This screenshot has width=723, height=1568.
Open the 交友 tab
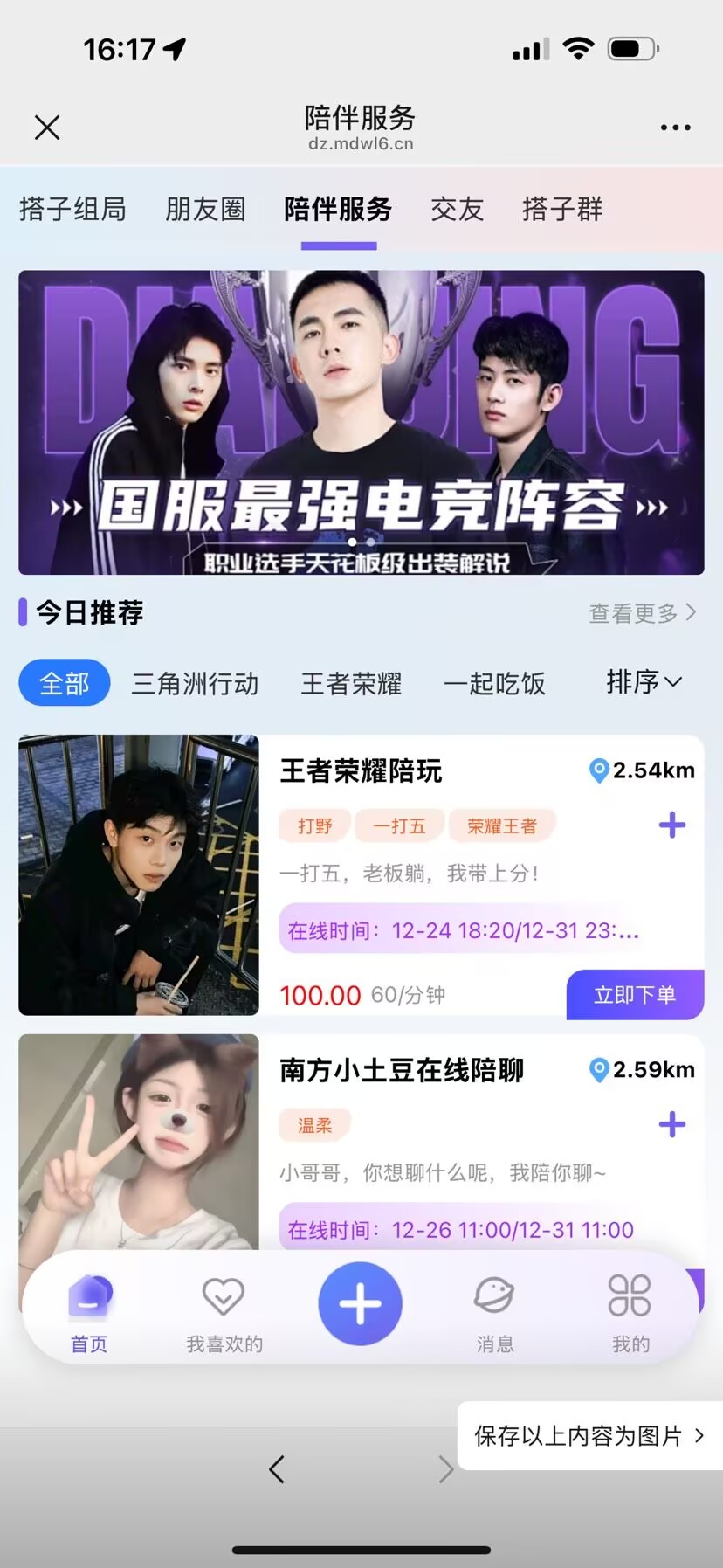pos(457,210)
